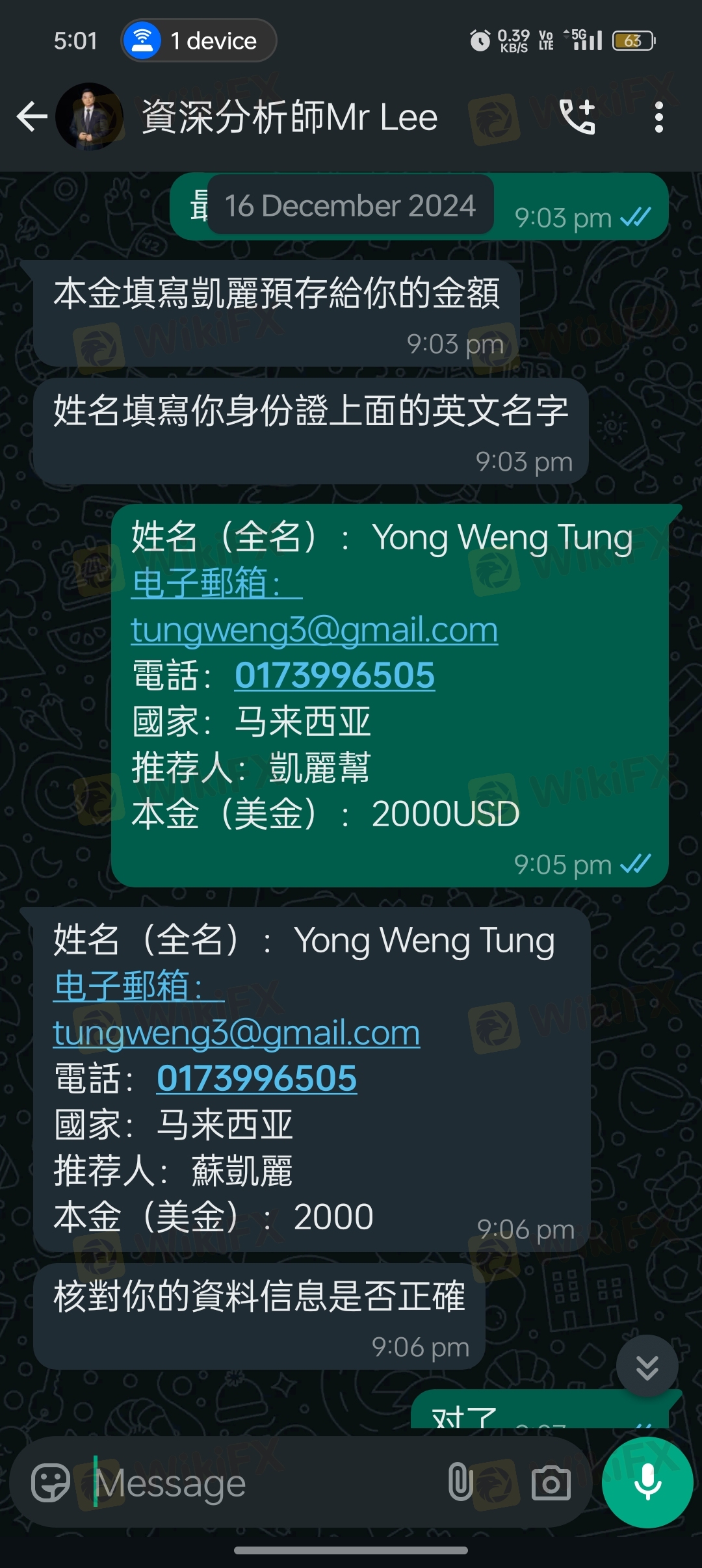Screen dimensions: 702x1568
Task: Go back to the chat list
Action: click(32, 118)
